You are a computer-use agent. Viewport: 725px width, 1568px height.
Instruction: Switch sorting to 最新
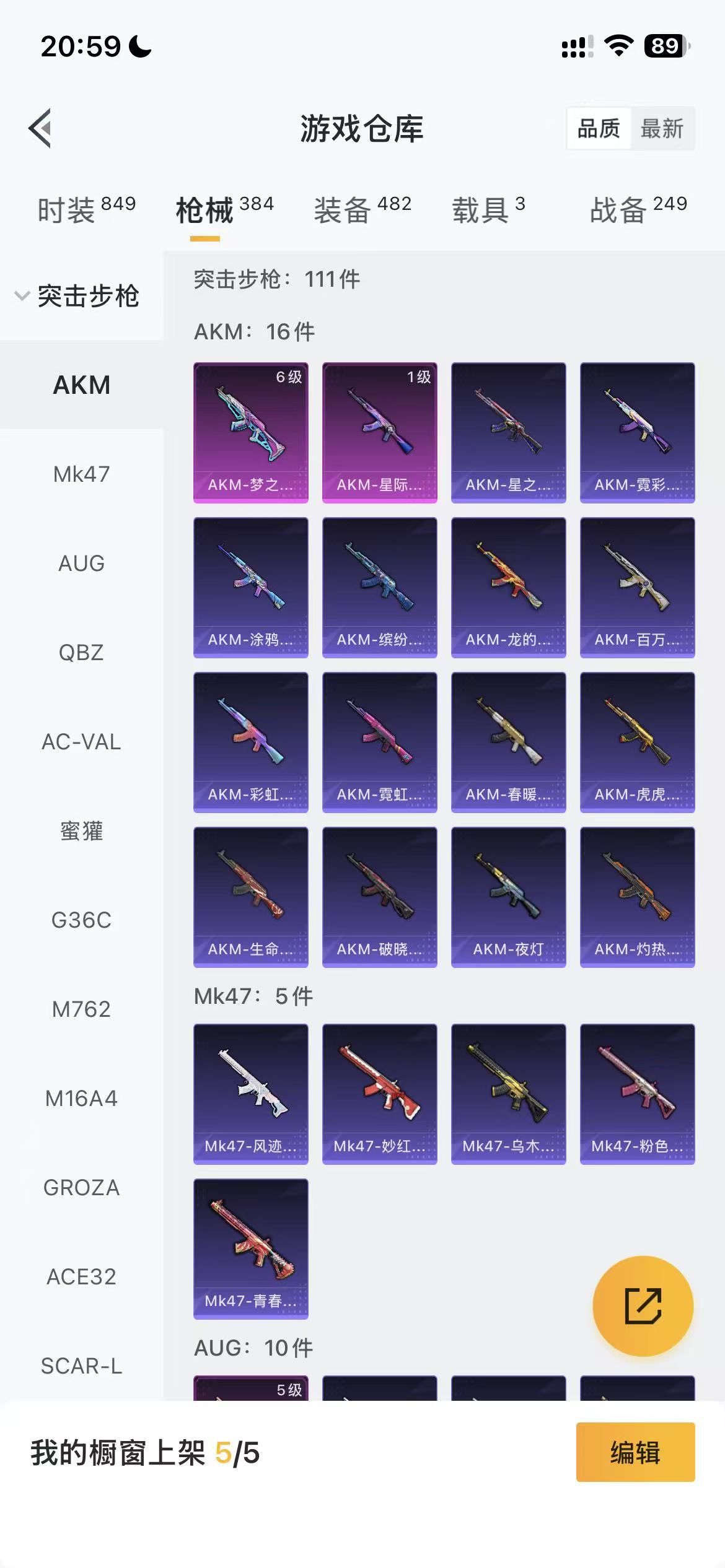coord(662,129)
